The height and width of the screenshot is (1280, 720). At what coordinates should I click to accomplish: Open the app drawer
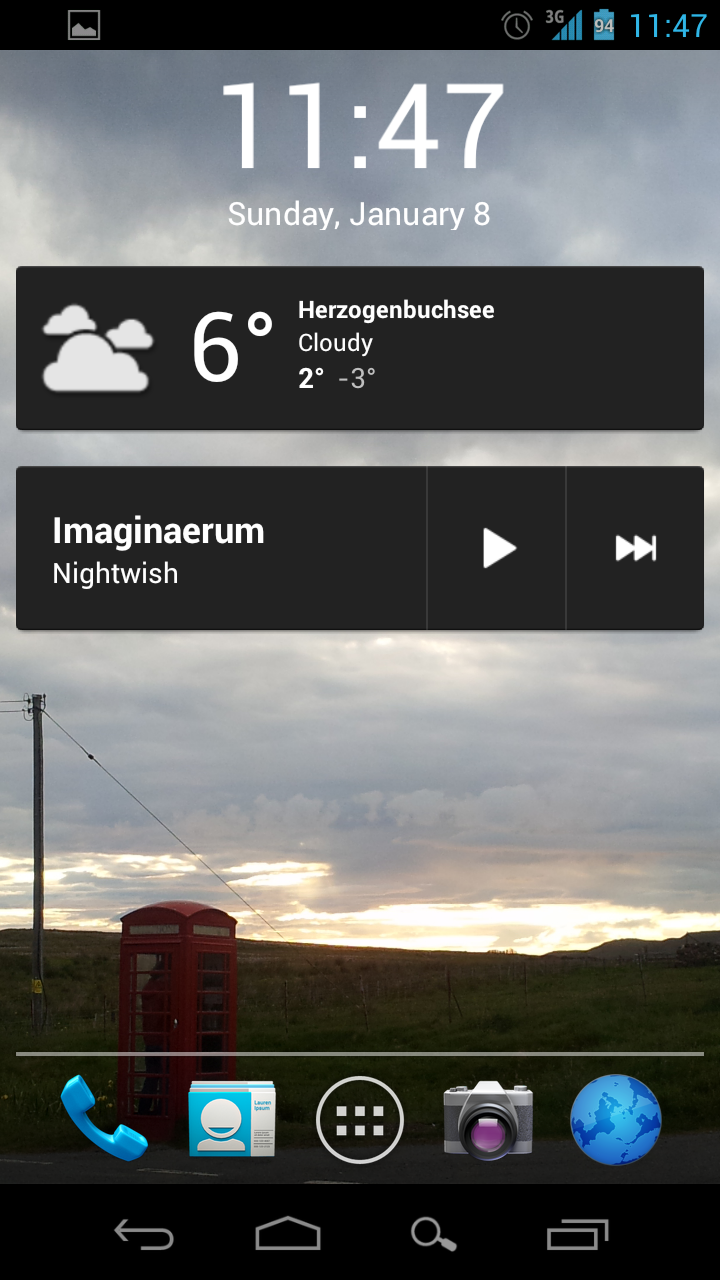pyautogui.click(x=360, y=1120)
